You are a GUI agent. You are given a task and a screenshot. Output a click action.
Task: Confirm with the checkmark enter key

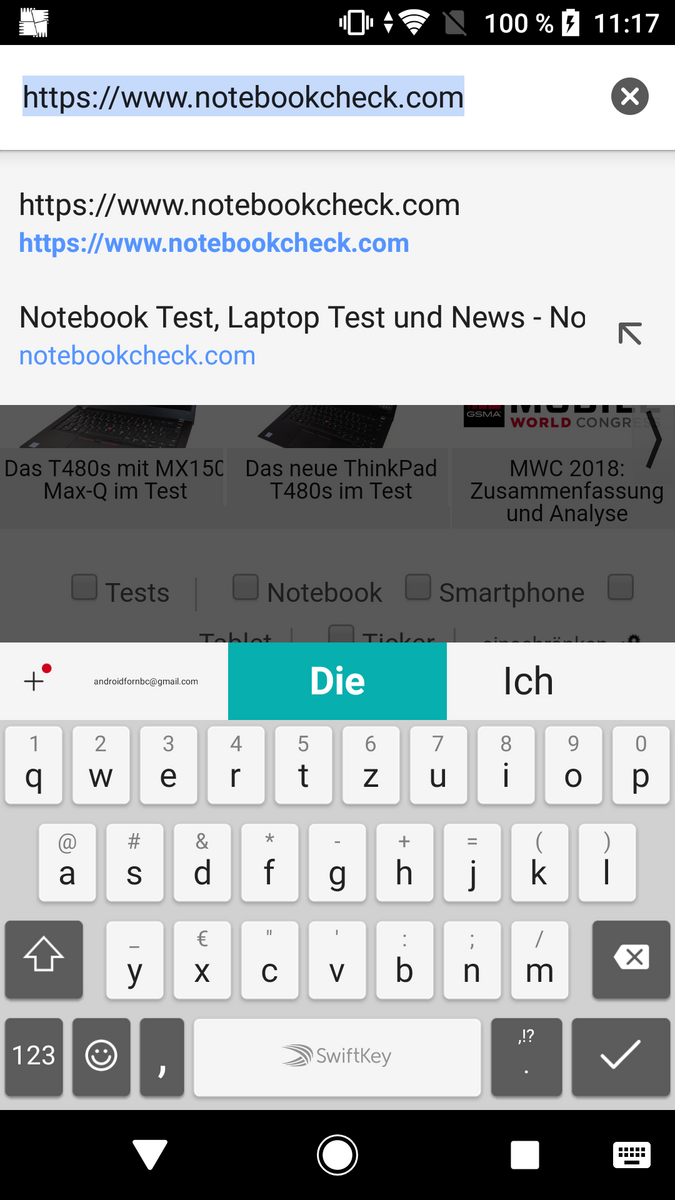[x=620, y=1056]
